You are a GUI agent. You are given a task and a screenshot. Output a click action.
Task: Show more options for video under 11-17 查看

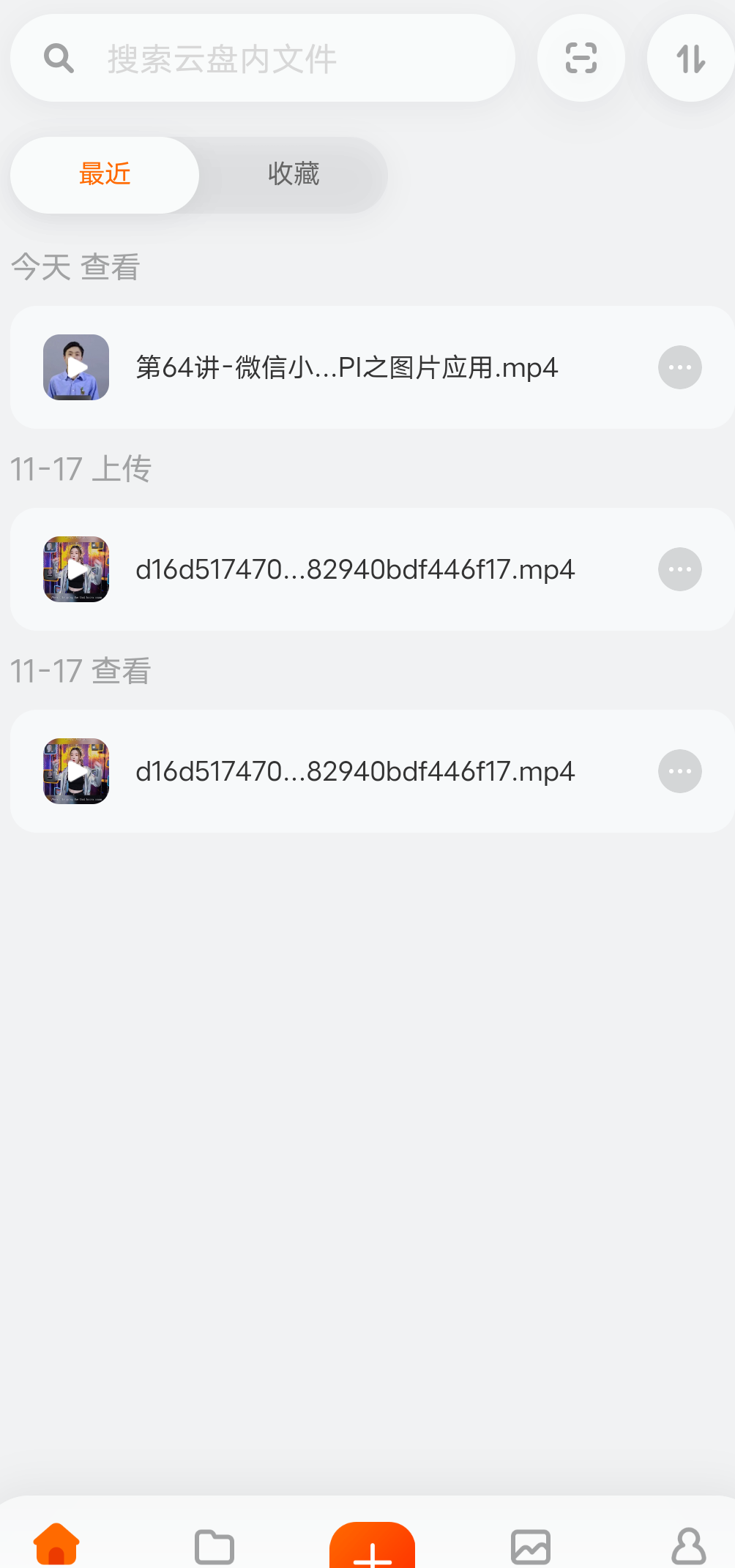pyautogui.click(x=679, y=771)
